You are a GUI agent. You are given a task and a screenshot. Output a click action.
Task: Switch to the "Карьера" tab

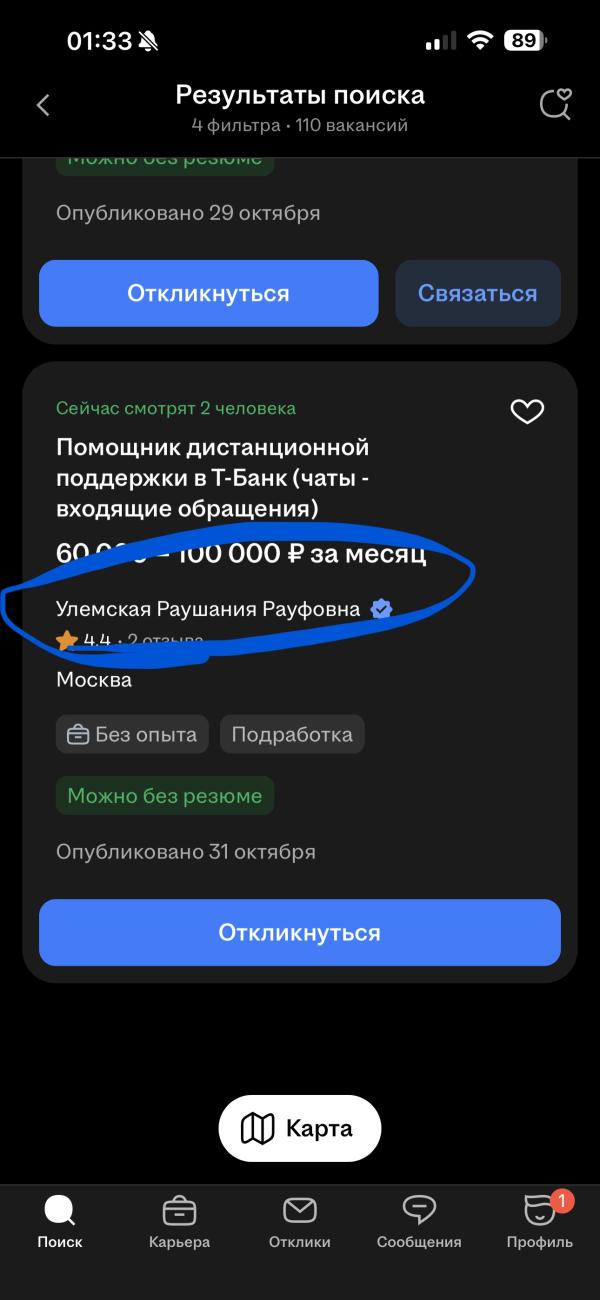click(x=180, y=1222)
